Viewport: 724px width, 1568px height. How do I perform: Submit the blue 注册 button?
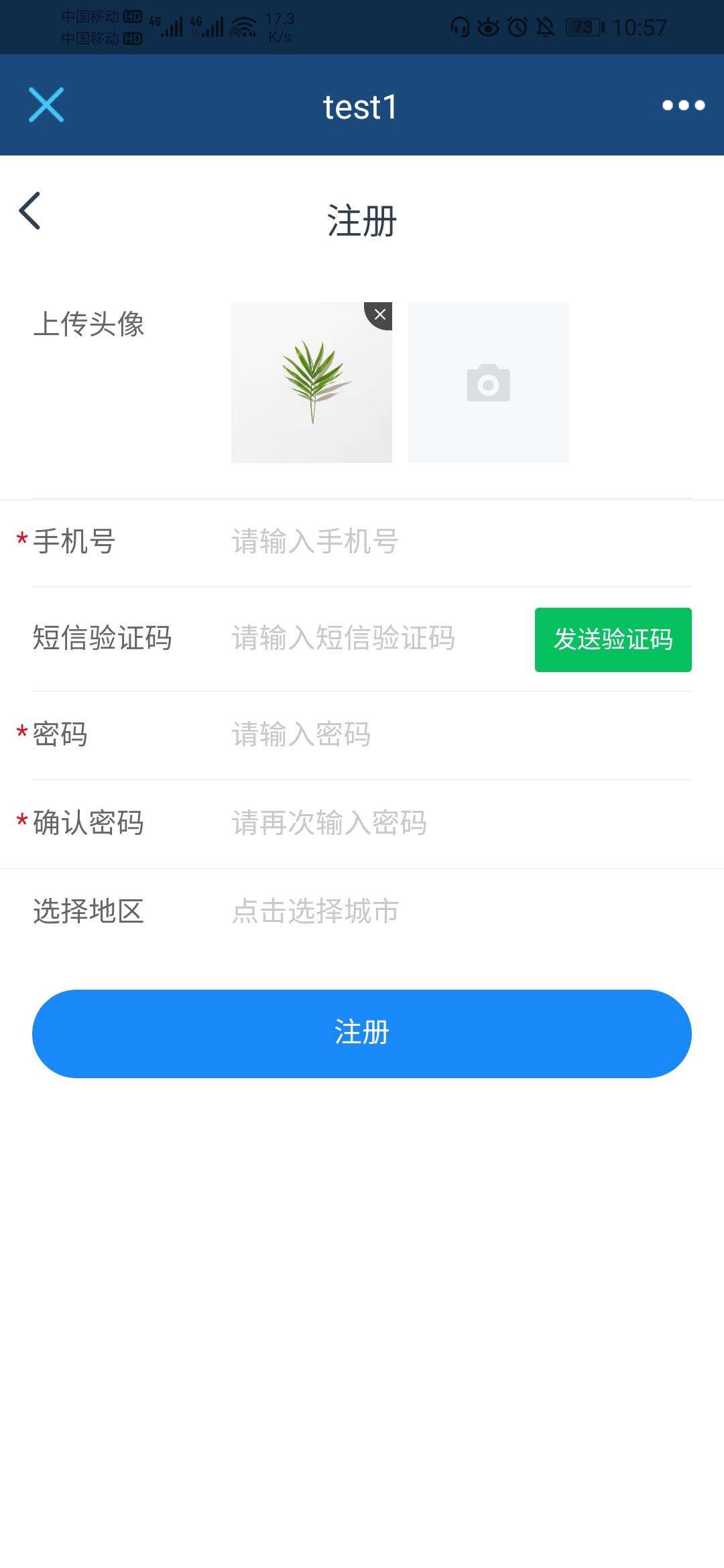pos(362,1033)
